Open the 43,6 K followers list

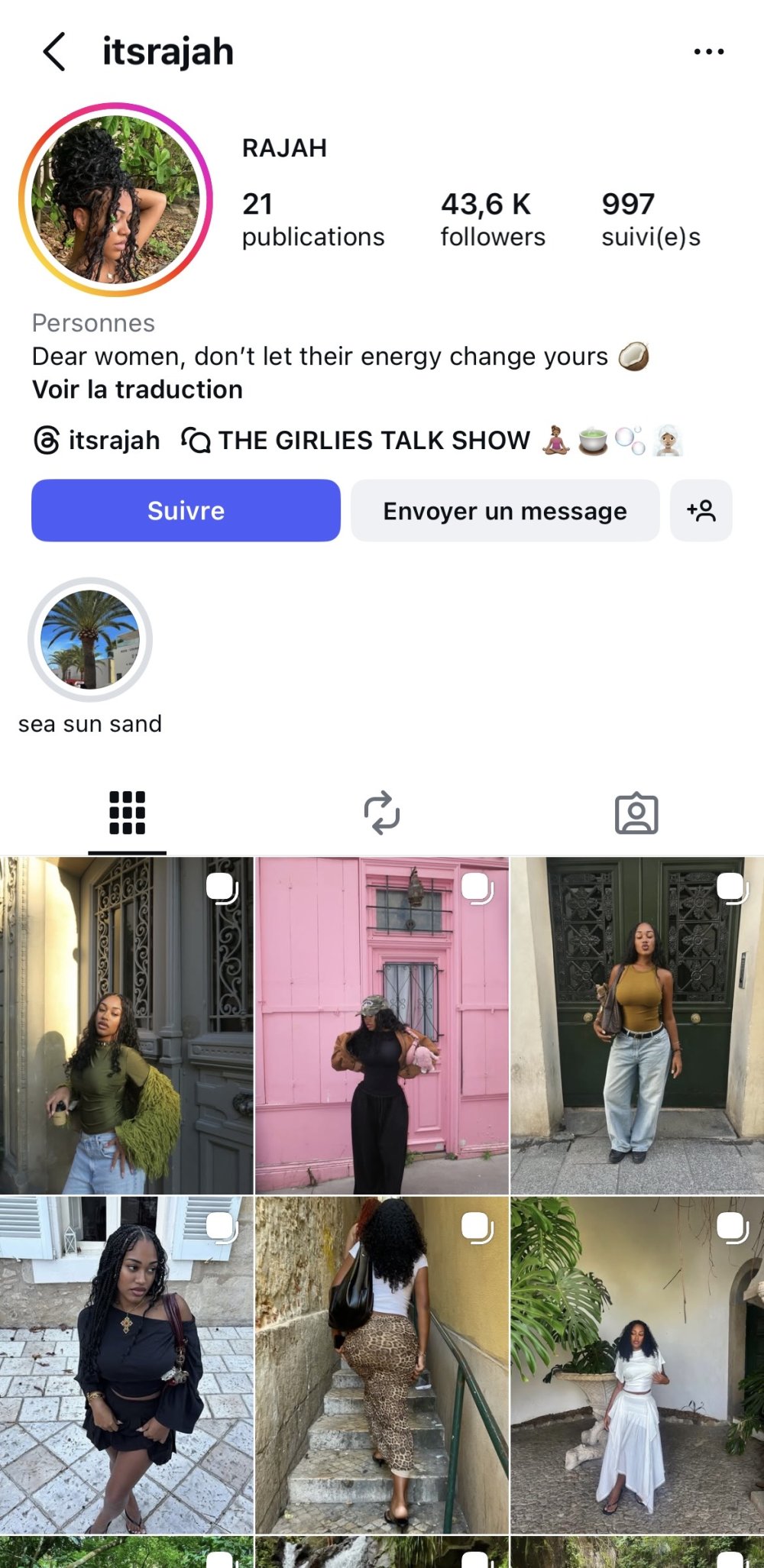[x=492, y=220]
